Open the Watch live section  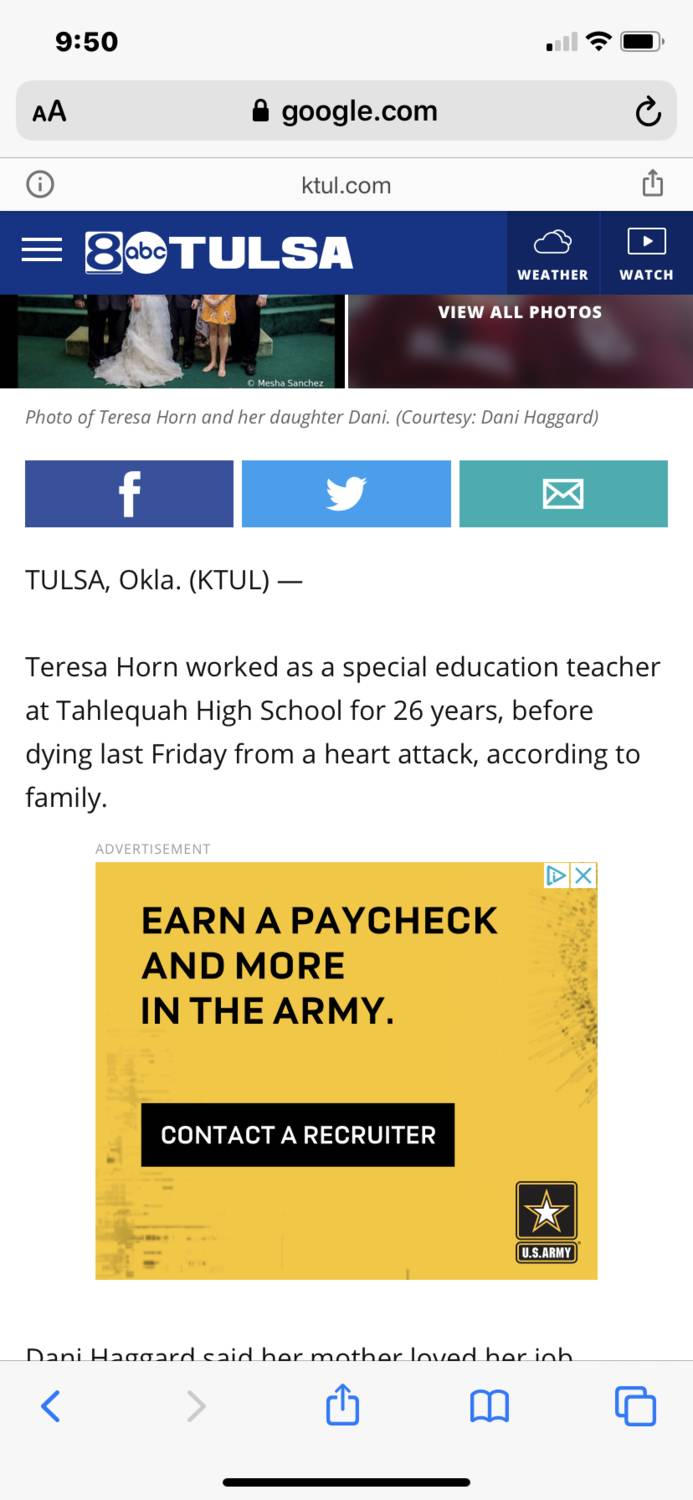(646, 253)
